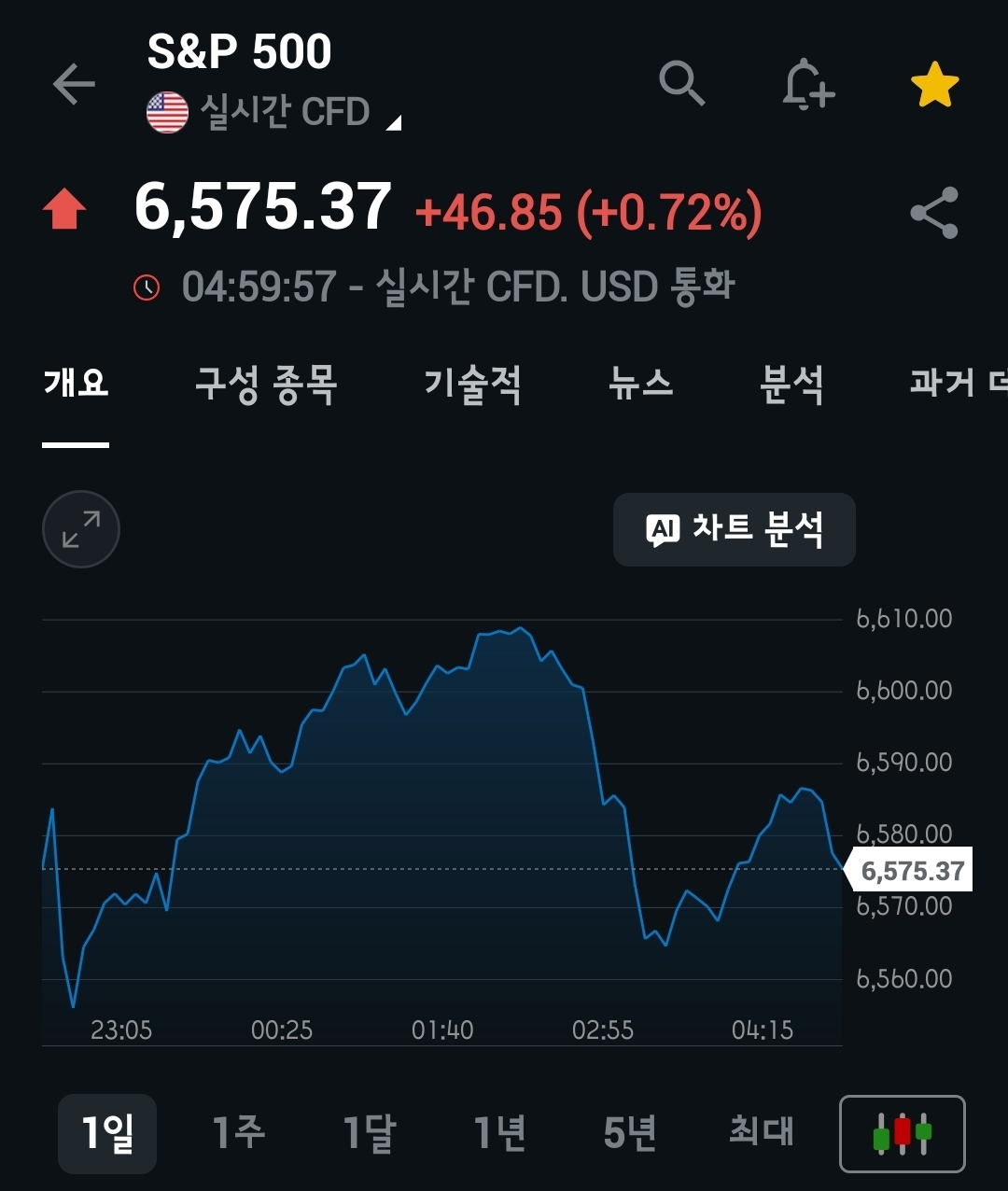1008x1191 pixels.
Task: Select the 개요 tab
Action: (76, 384)
